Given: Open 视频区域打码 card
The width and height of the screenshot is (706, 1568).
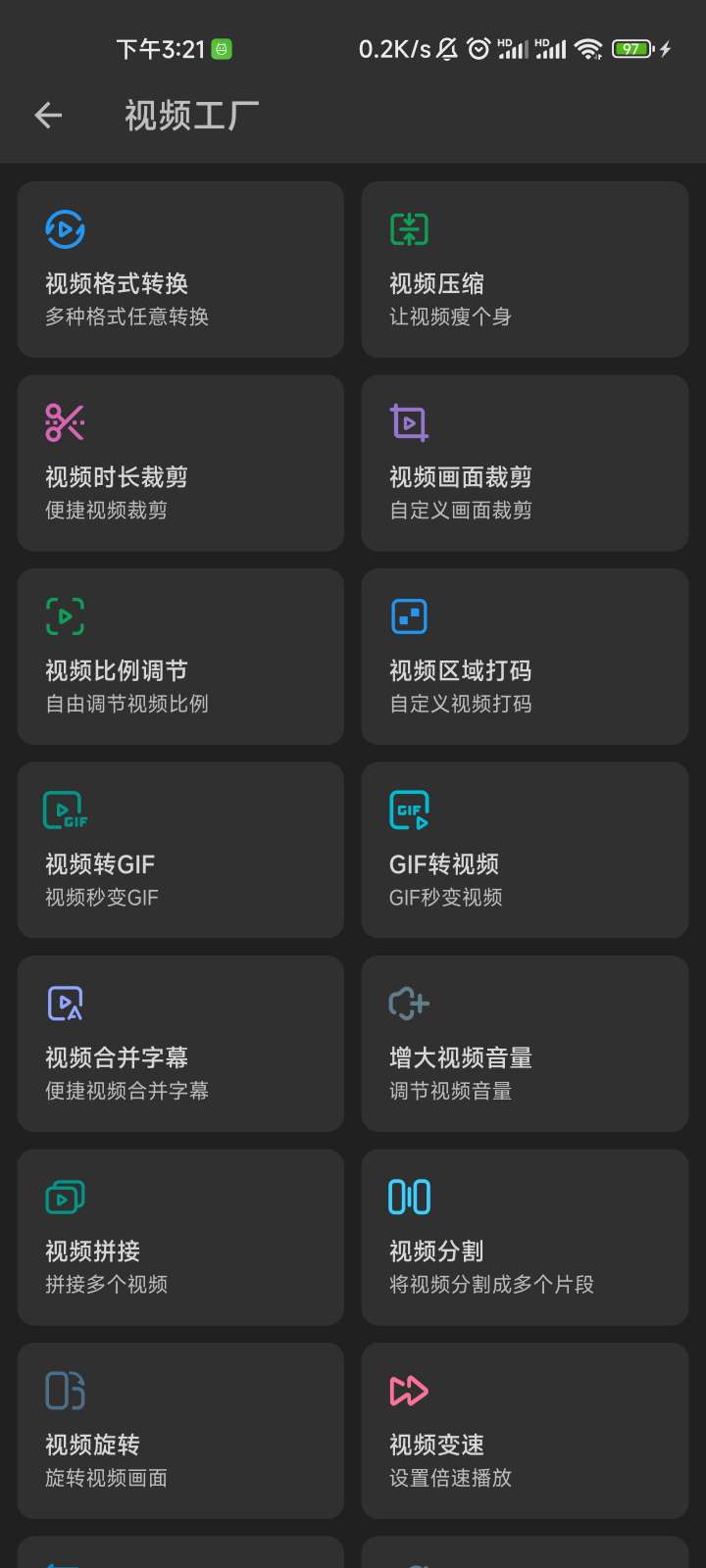Looking at the screenshot, I should coord(525,657).
